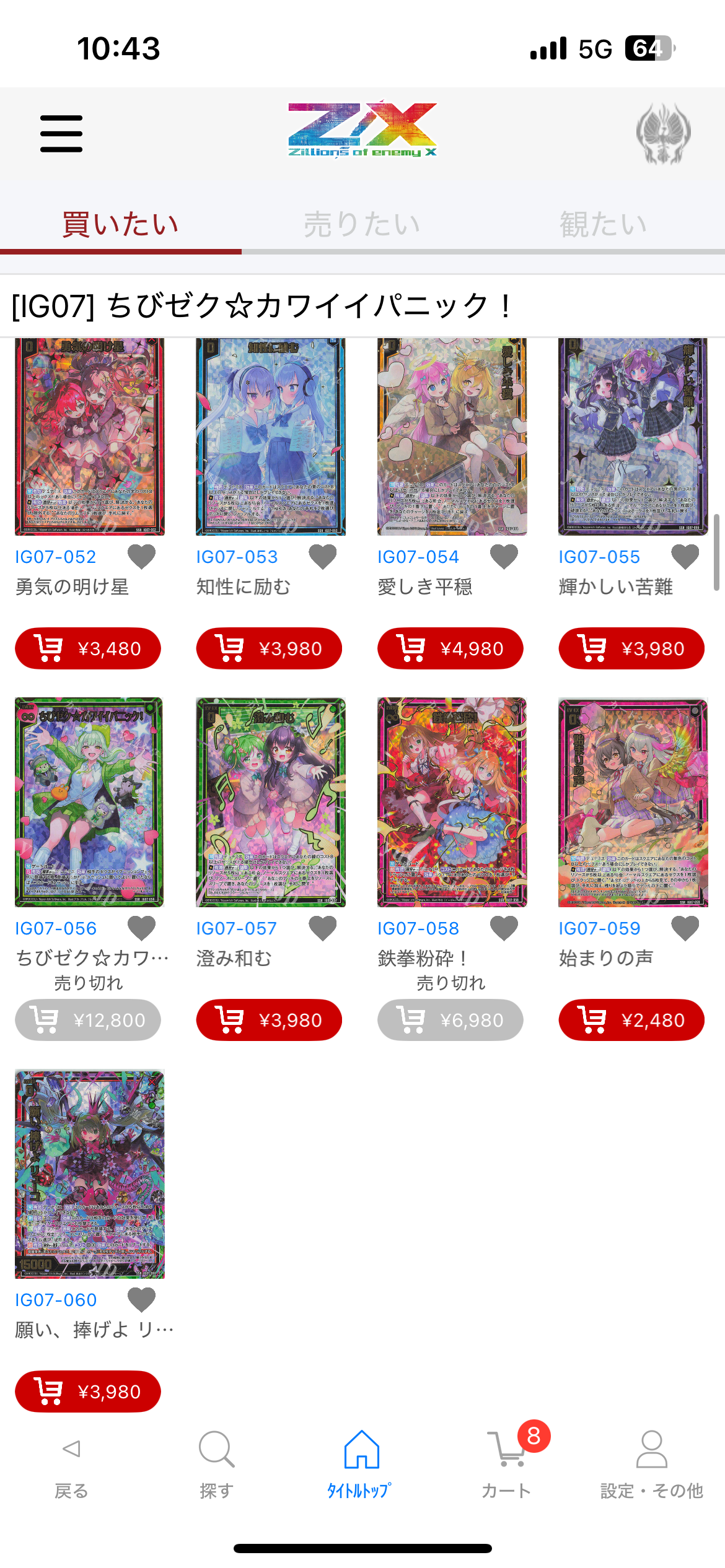Switch to the 売りたい tab
Image resolution: width=725 pixels, height=1568 pixels.
362,224
